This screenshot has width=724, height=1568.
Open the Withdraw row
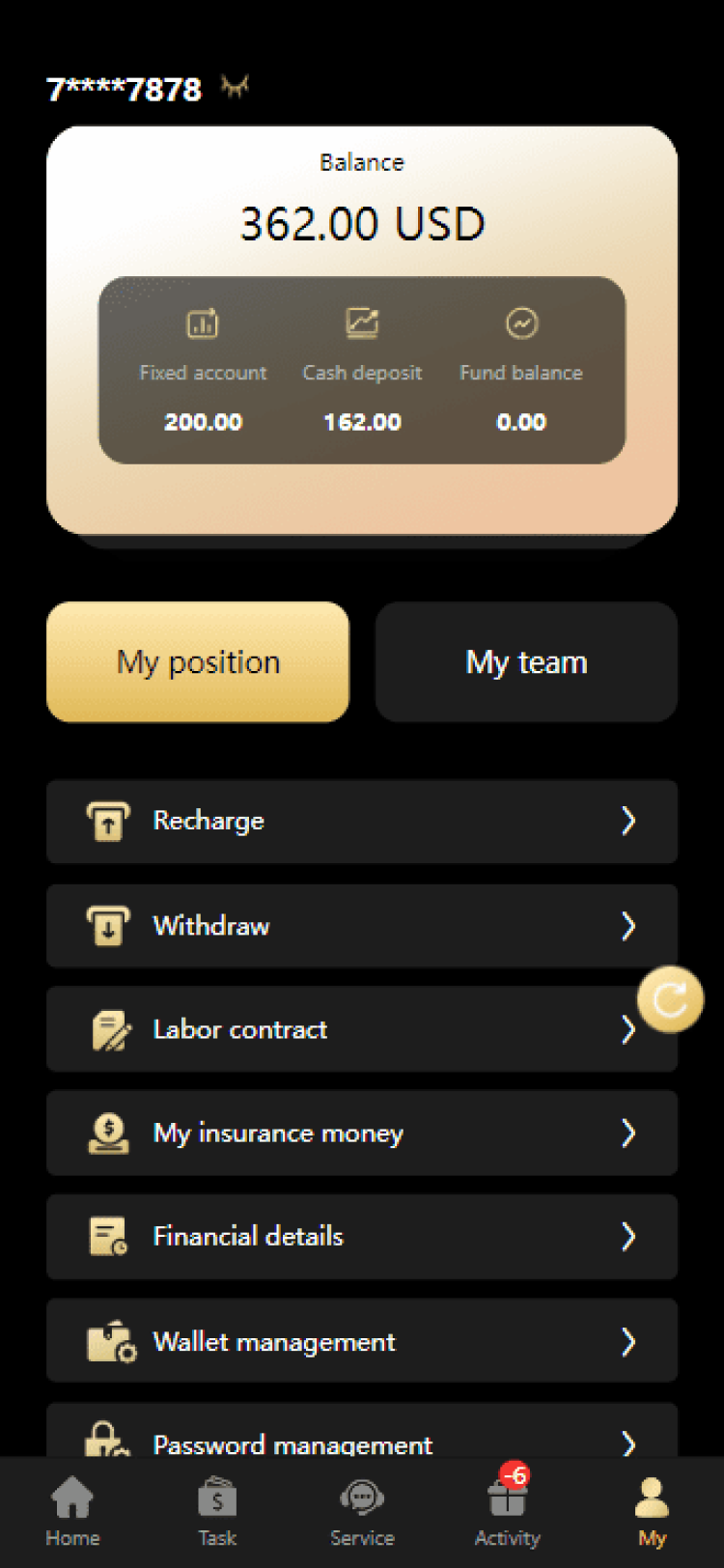pyautogui.click(x=362, y=926)
